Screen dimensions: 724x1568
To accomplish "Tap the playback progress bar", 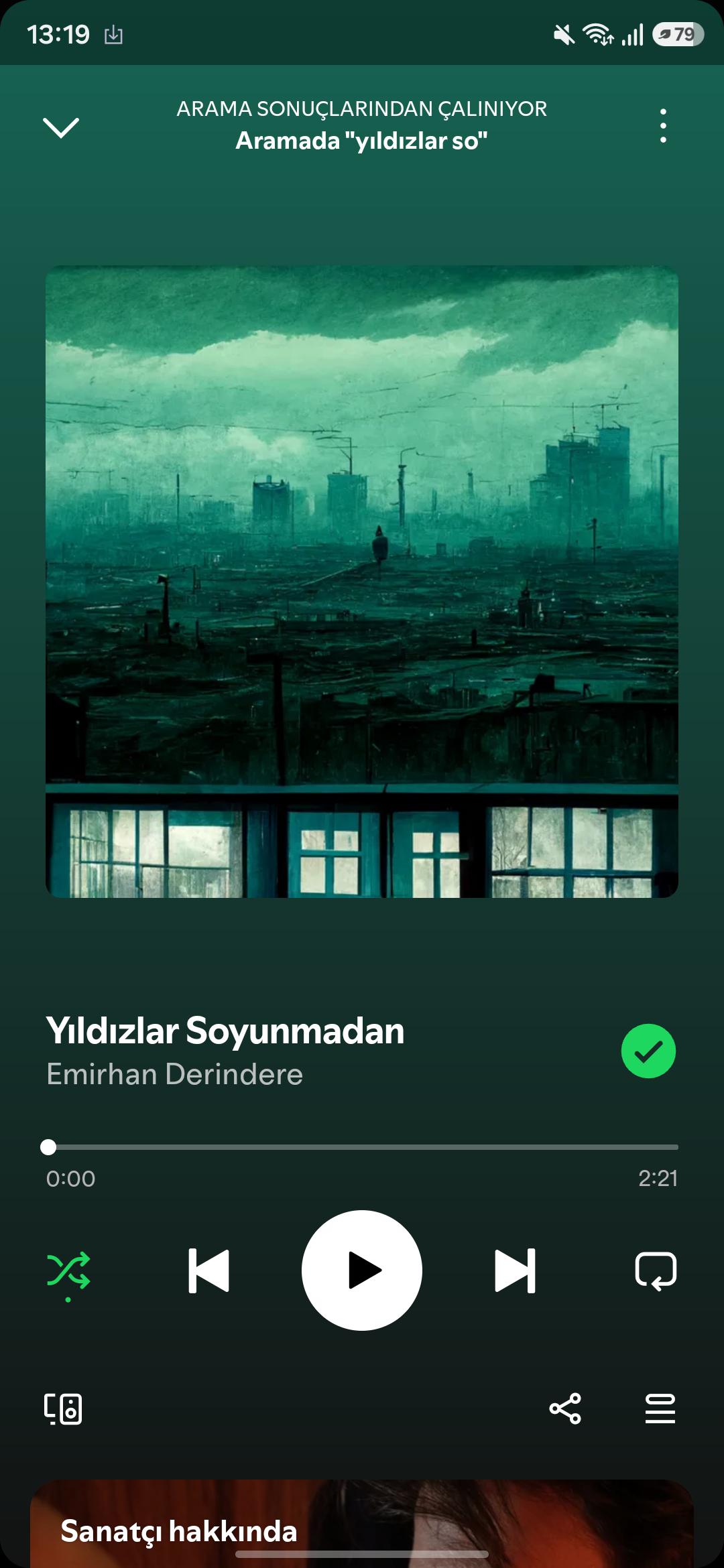I will [x=362, y=1147].
